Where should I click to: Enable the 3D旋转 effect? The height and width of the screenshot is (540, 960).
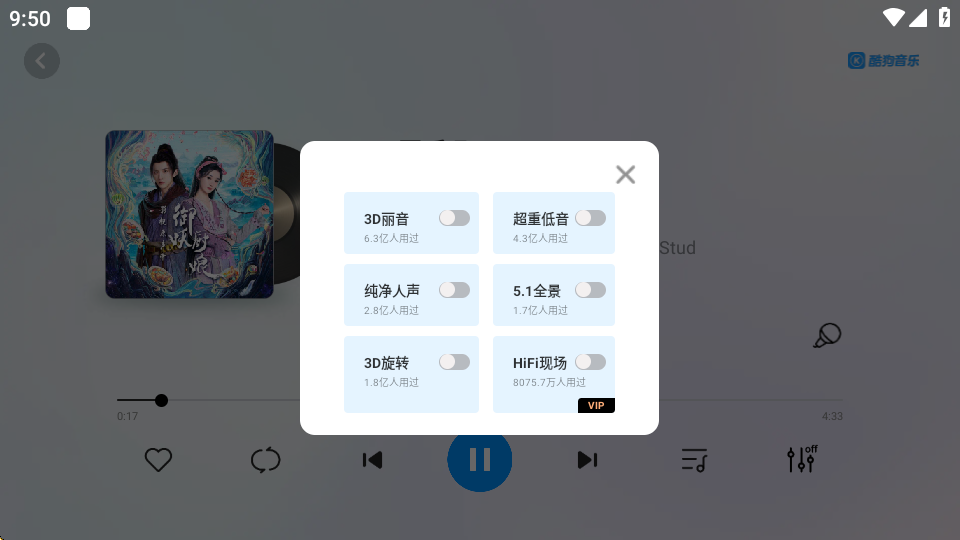(454, 362)
